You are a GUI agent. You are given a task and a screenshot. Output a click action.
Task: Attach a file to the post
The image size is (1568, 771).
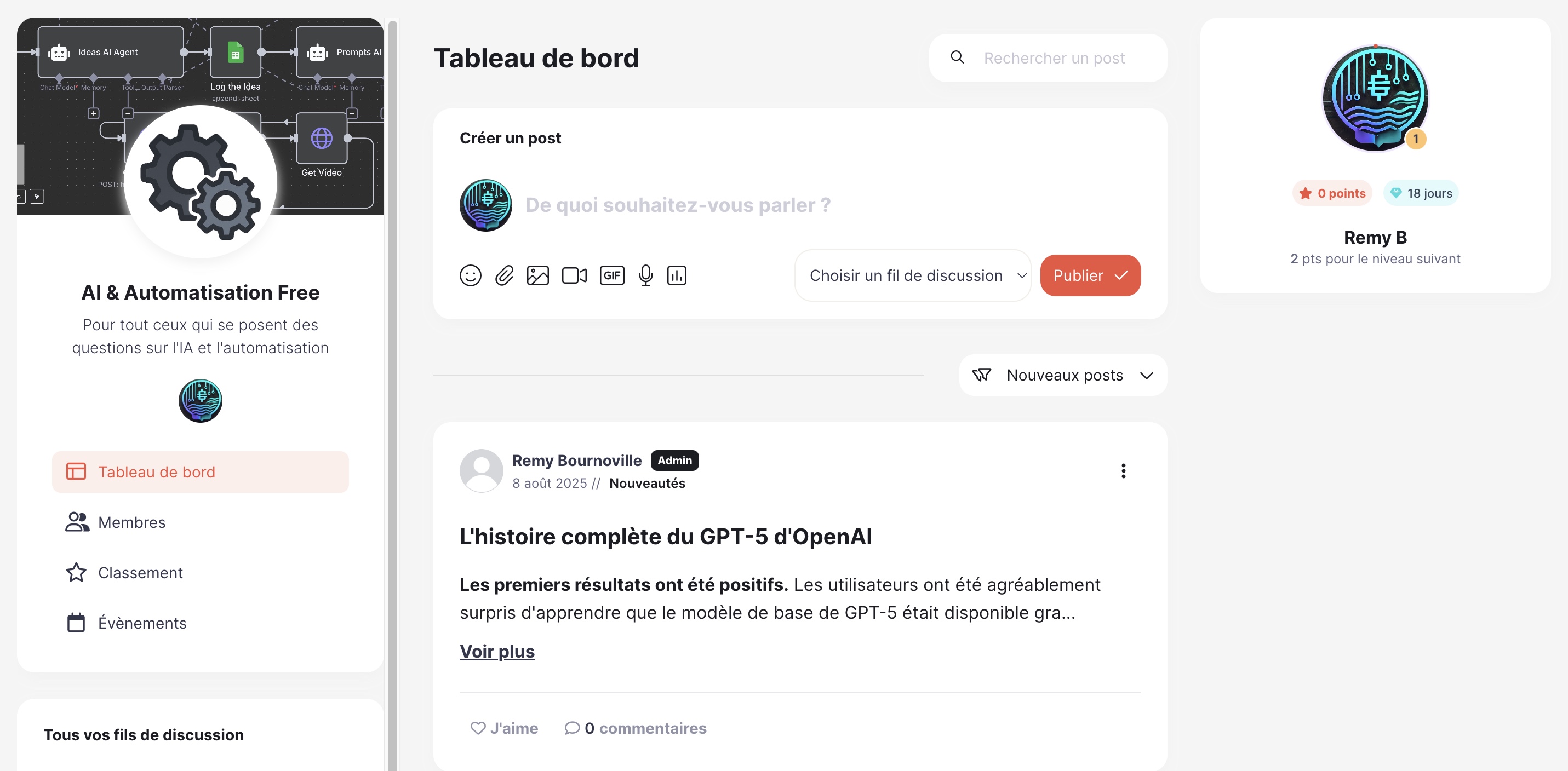504,275
